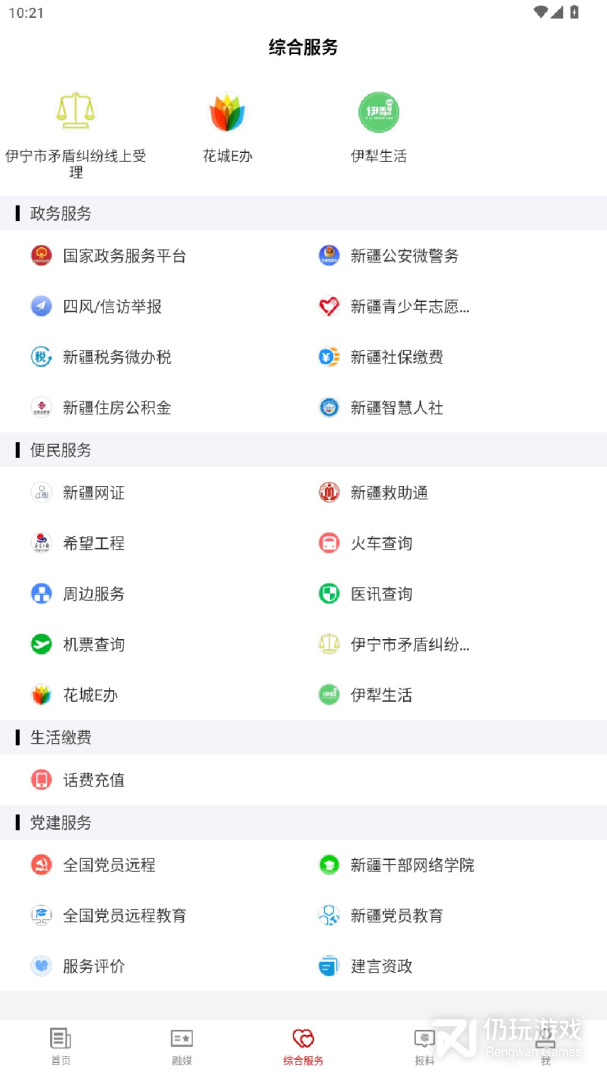607x1080 pixels.
Task: Tap 新疆住房公积金
Action: click(x=117, y=408)
